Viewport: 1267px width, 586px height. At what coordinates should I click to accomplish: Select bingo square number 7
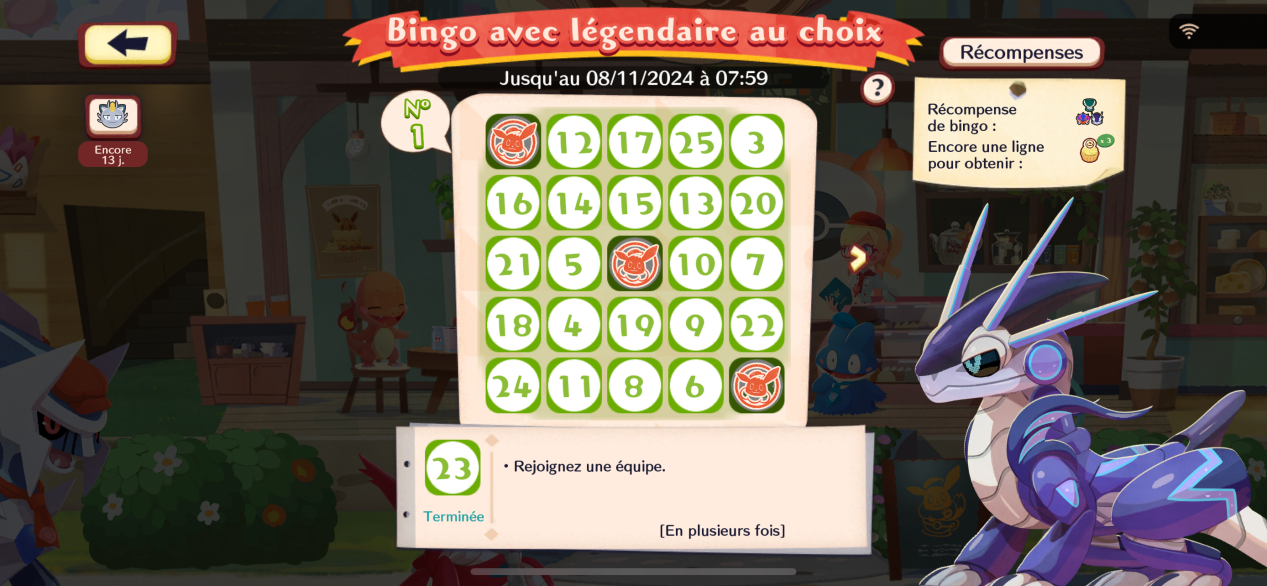(757, 264)
